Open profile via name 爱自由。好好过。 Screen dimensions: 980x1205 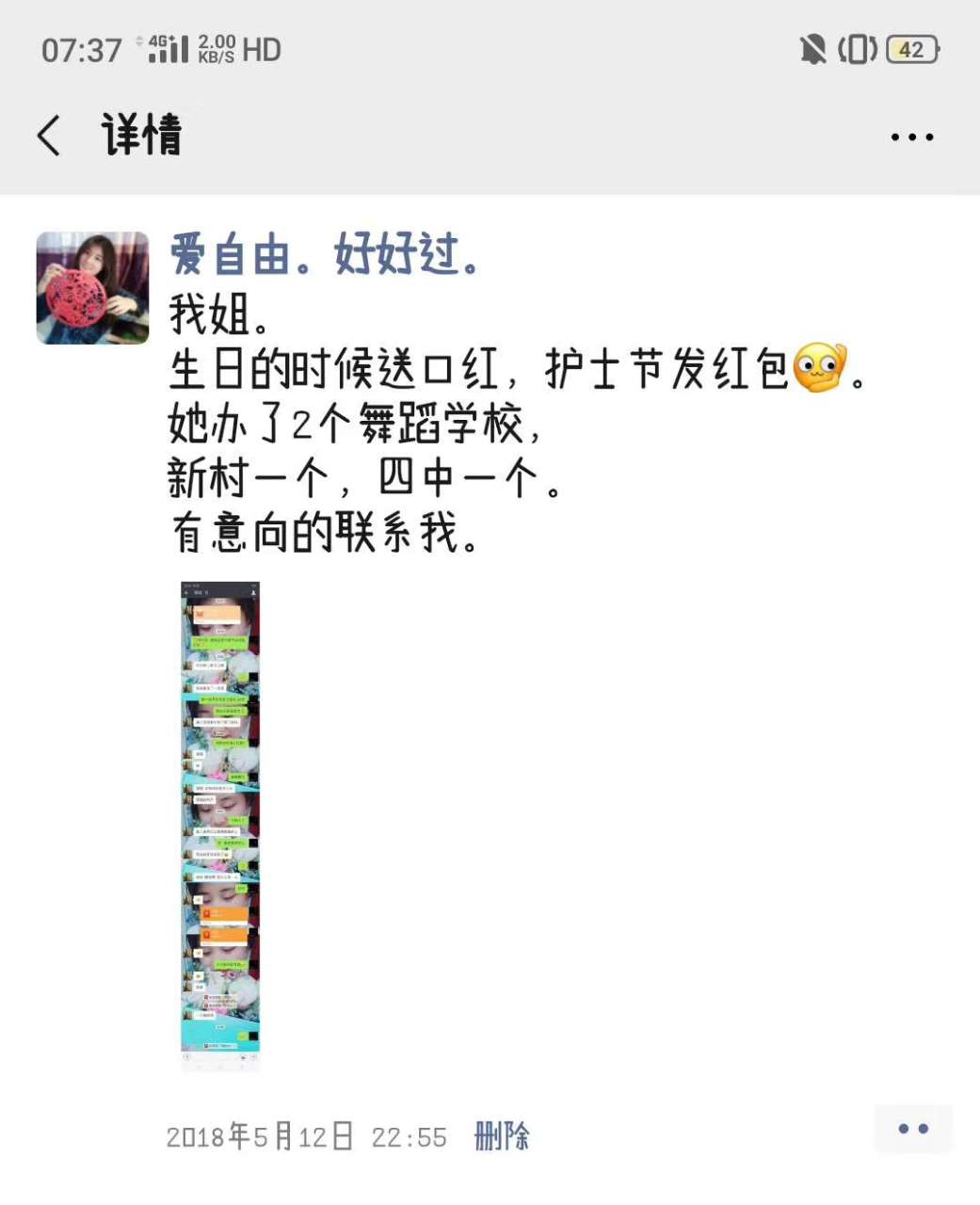[324, 255]
